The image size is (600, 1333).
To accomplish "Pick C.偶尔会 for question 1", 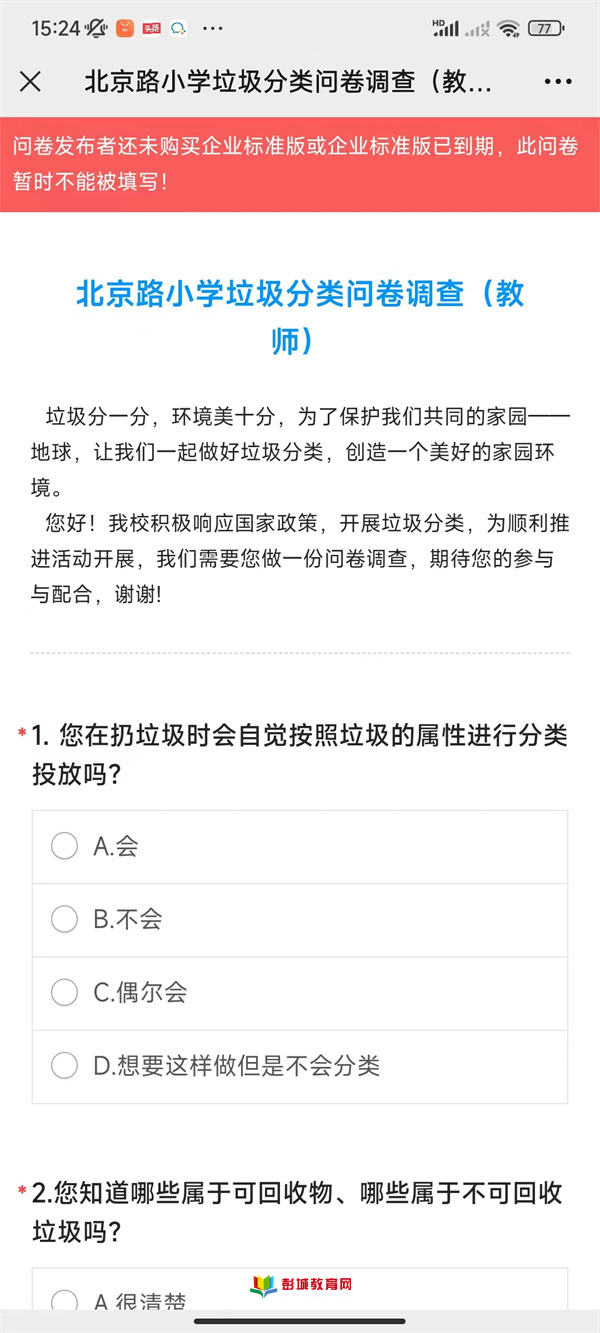I will click(x=65, y=992).
